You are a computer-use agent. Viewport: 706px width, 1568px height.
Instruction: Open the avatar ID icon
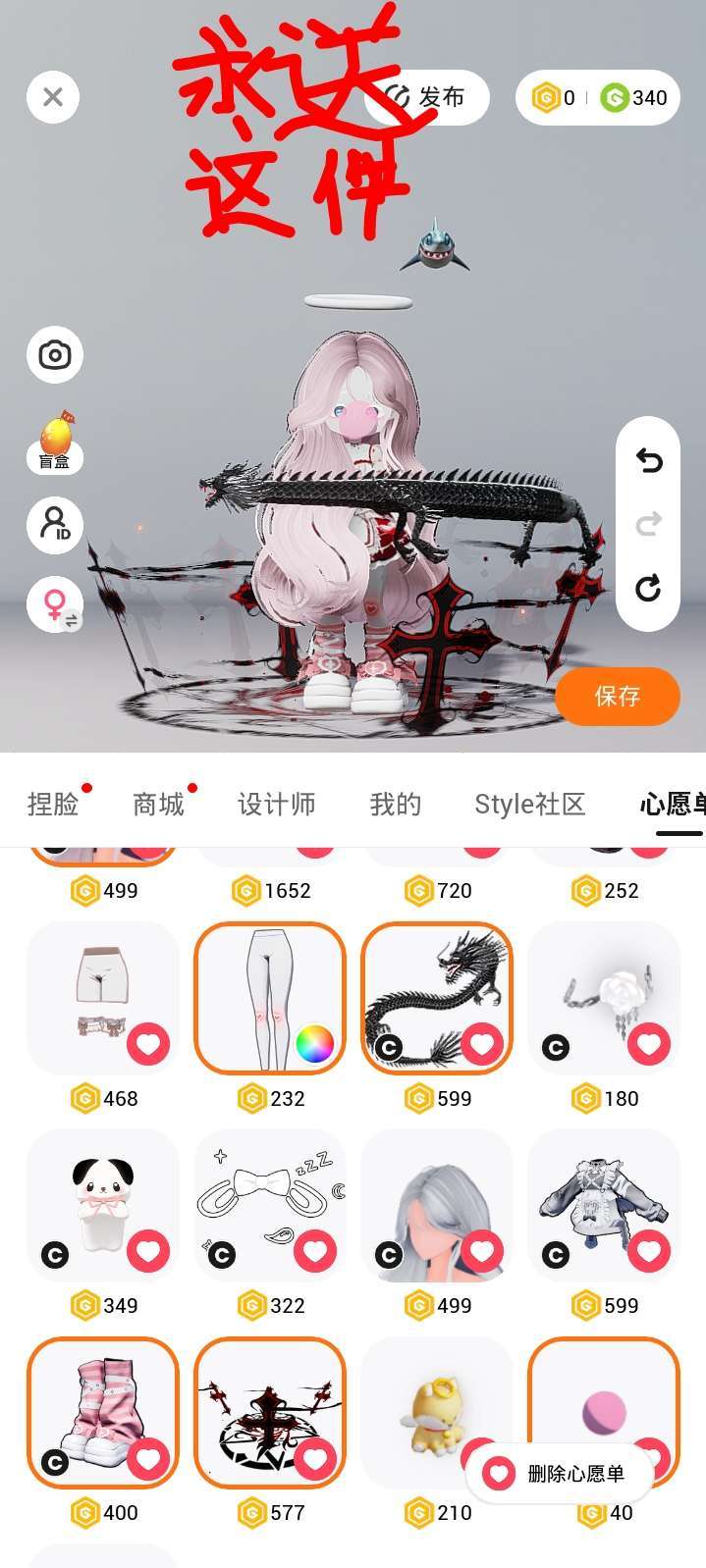(x=55, y=524)
